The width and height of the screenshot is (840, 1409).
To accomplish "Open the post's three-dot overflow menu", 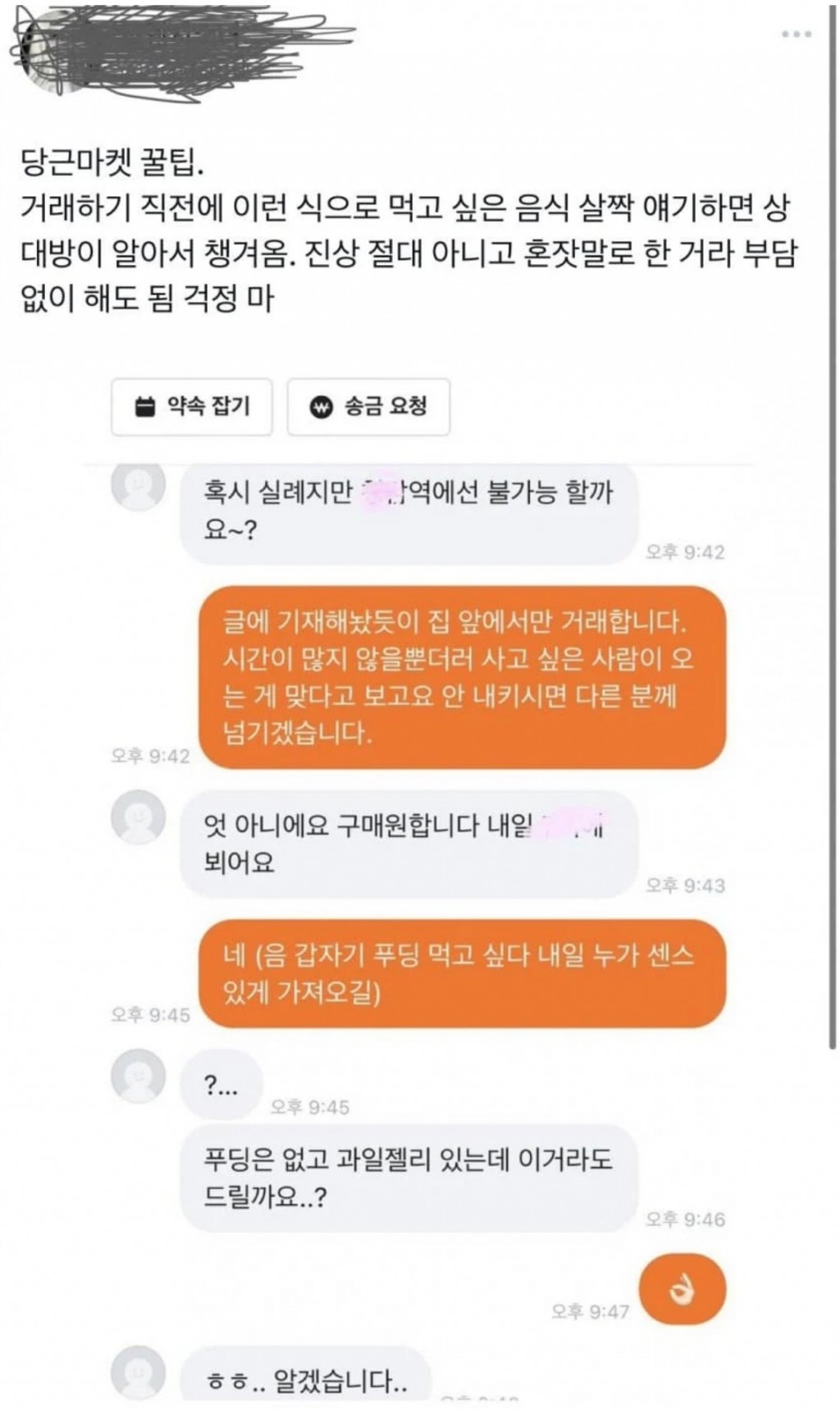I will (796, 34).
